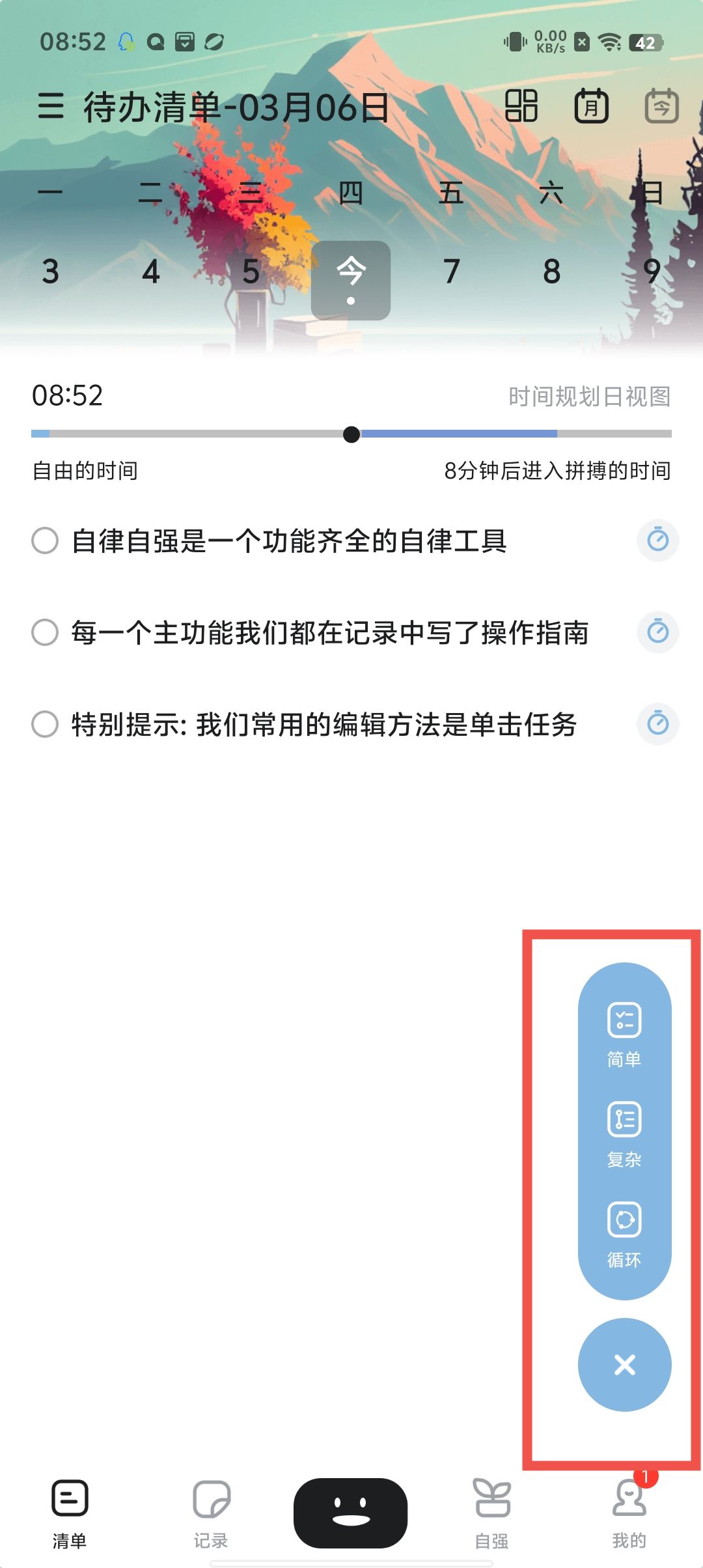Select Tuesday the 4th in the week strip
Viewport: 703px width, 1568px height.
click(151, 272)
